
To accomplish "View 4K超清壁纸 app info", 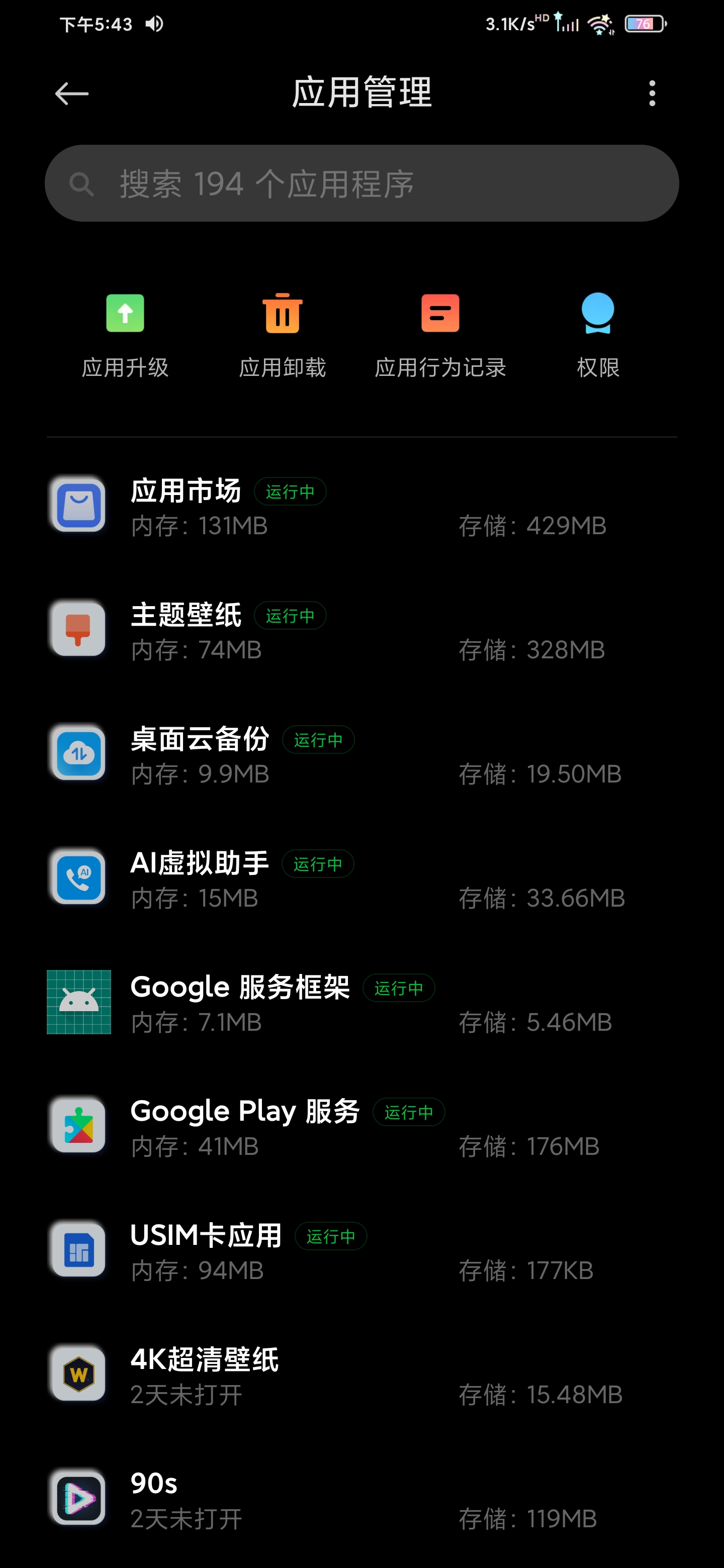I will coord(361,1376).
